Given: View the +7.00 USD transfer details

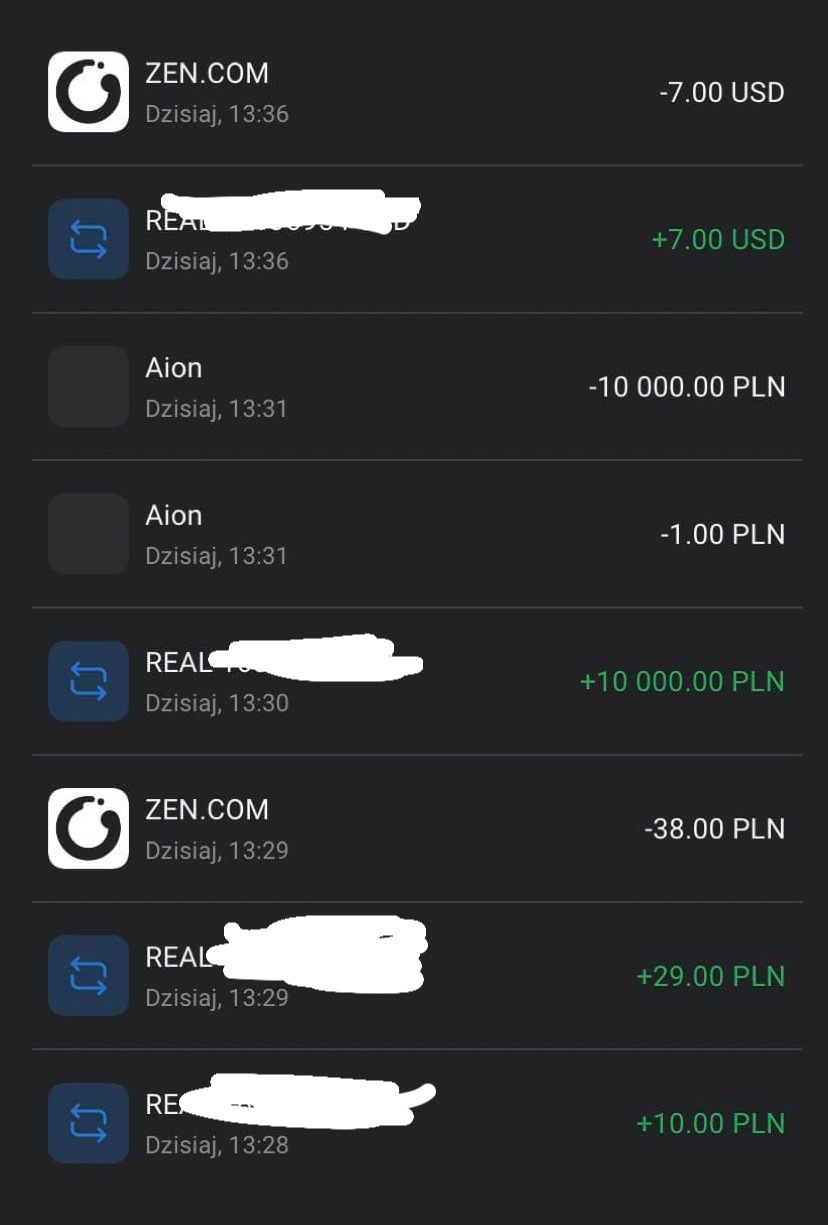Looking at the screenshot, I should pos(414,239).
